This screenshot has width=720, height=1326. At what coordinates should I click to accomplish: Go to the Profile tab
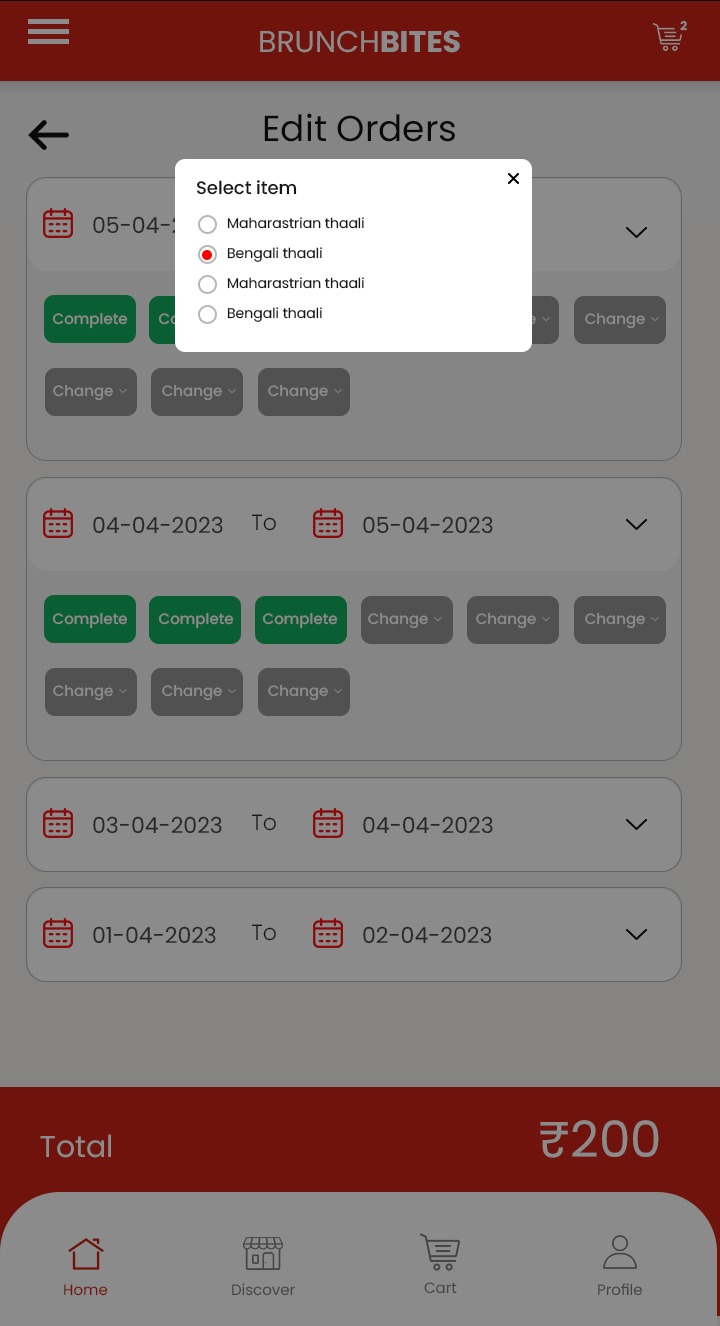tap(619, 1266)
